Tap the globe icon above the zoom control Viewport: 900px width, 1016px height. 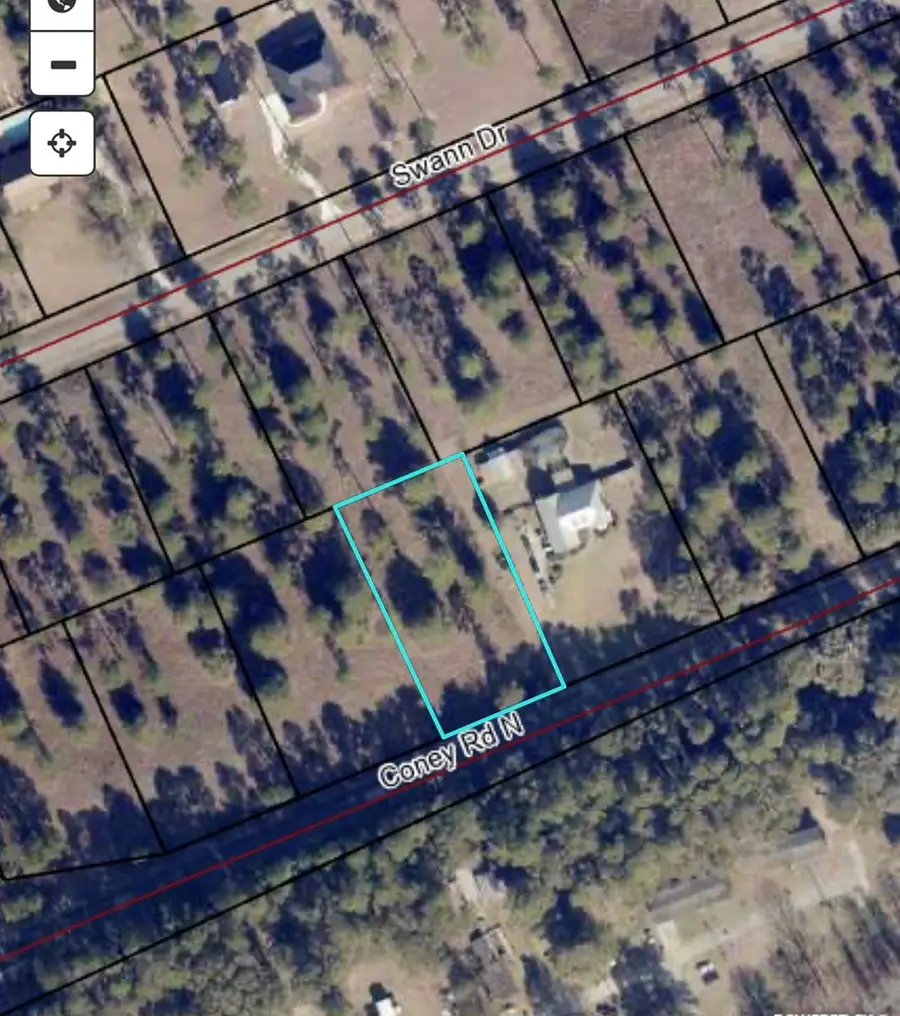pyautogui.click(x=62, y=10)
